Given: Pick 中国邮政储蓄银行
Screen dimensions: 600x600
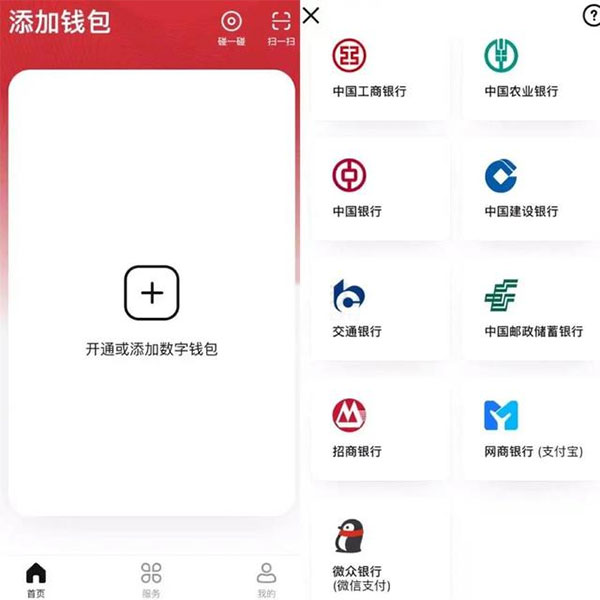Looking at the screenshot, I should point(530,310).
